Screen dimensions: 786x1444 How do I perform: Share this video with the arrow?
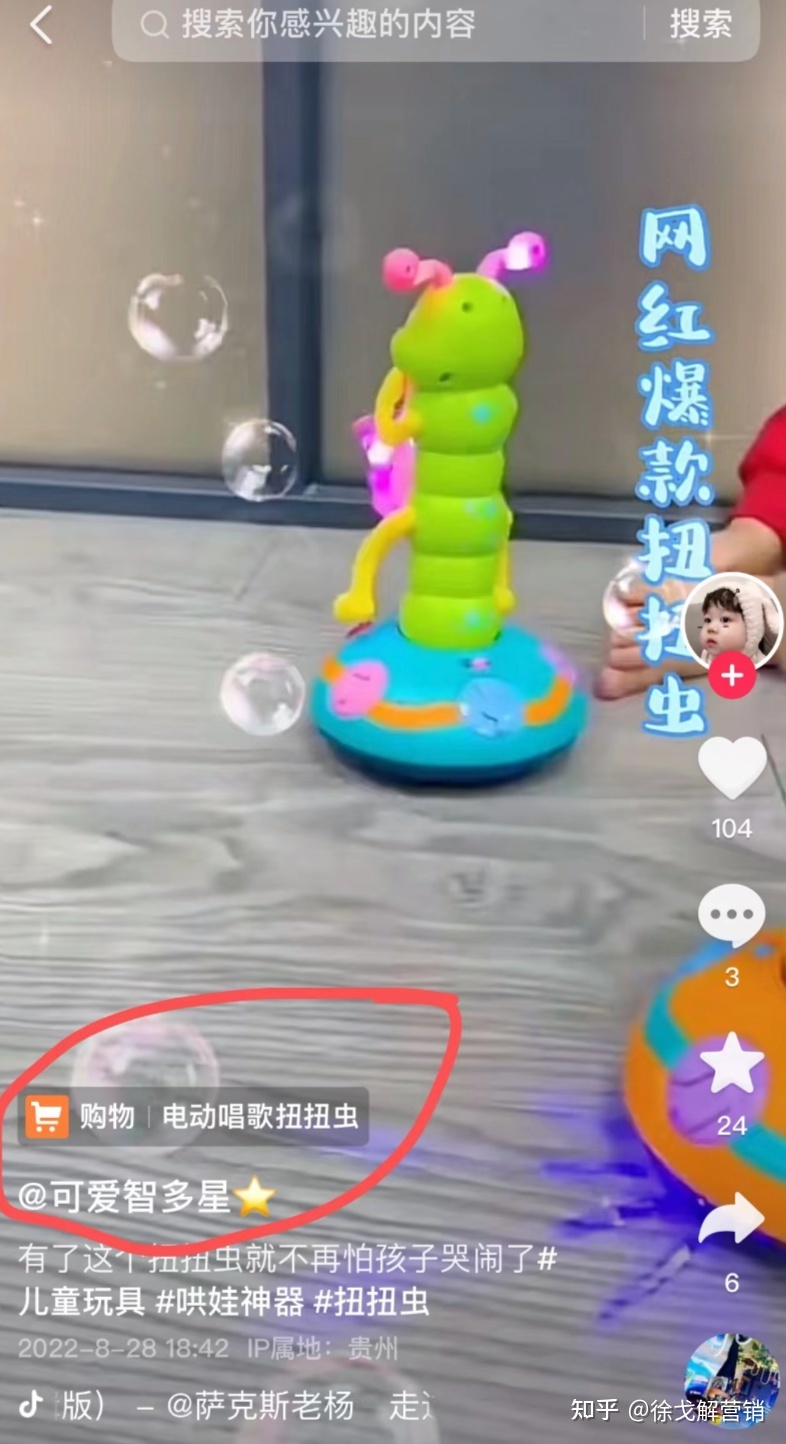[732, 1218]
